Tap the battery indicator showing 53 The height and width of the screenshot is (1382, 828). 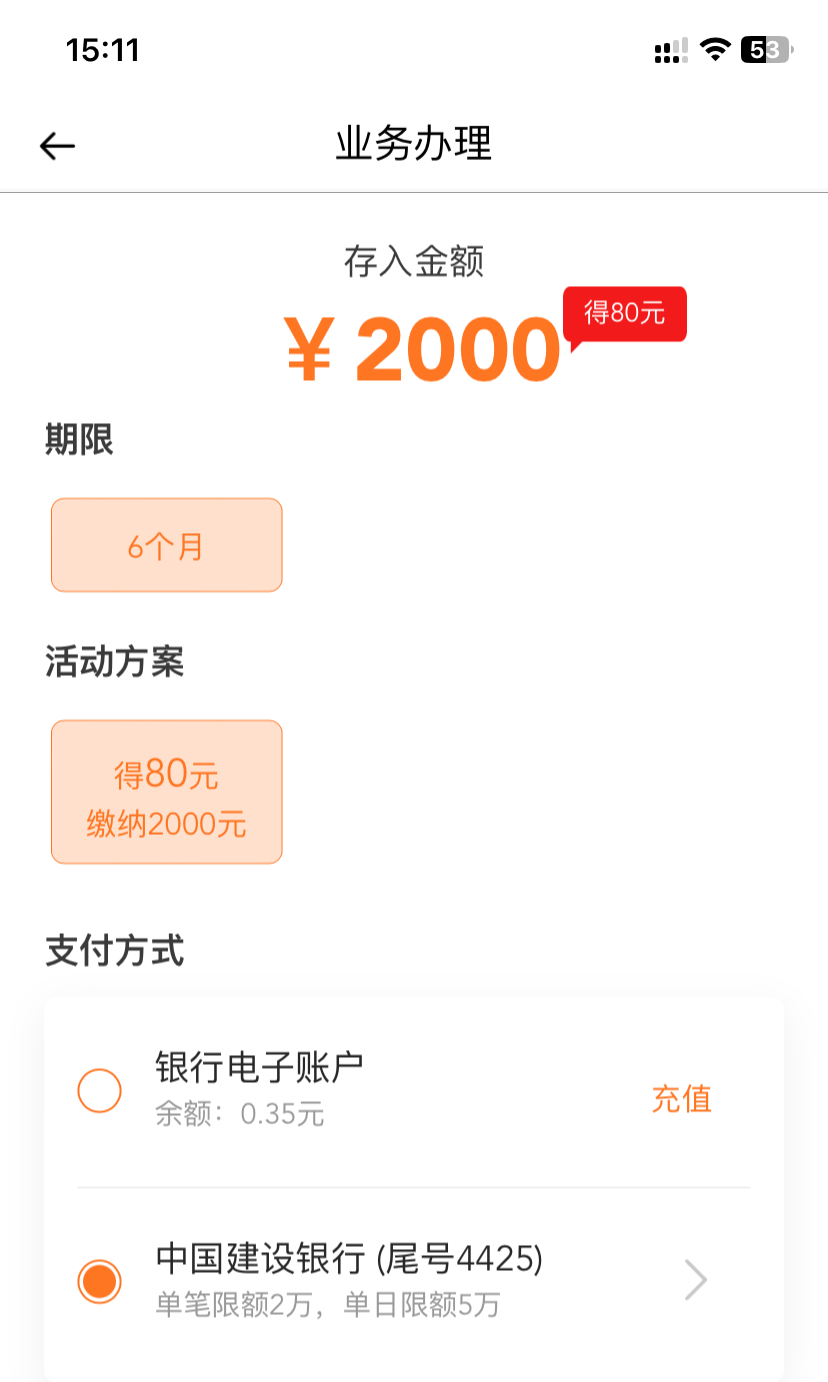tap(765, 48)
